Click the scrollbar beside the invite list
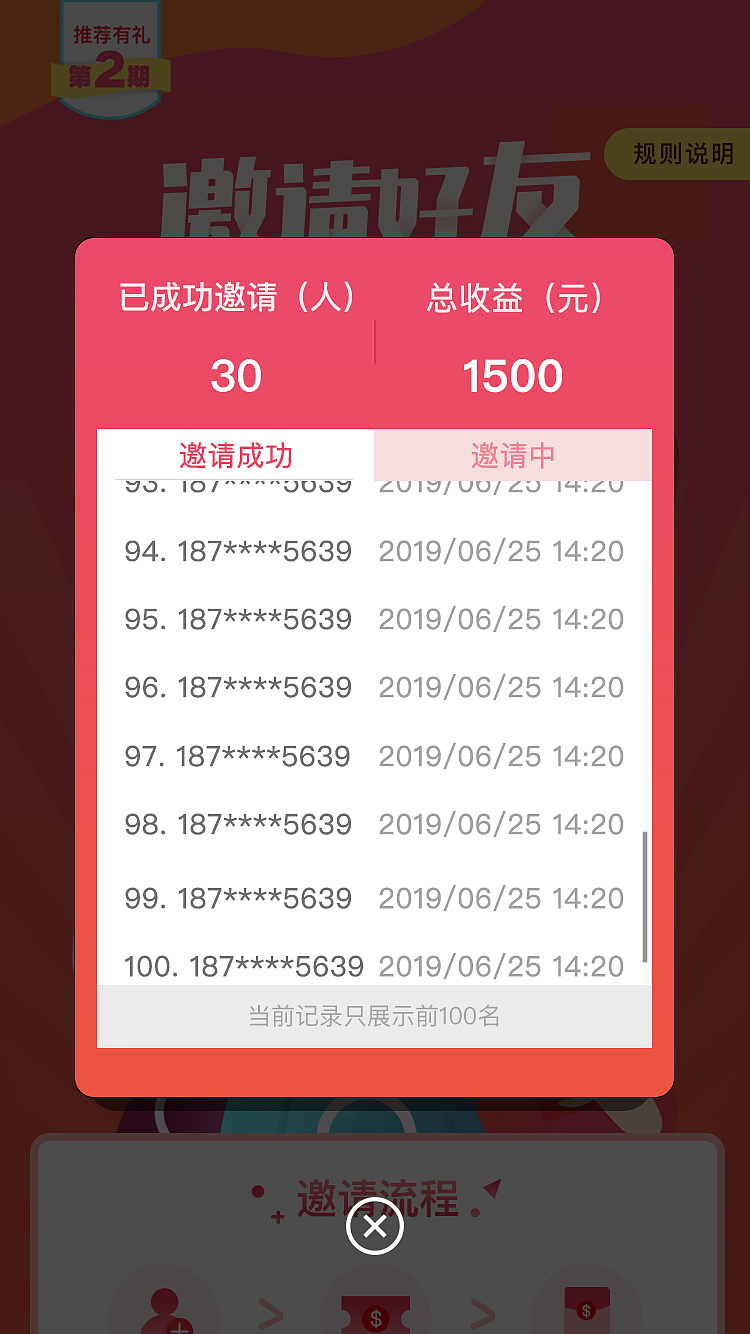This screenshot has height=1334, width=750. (643, 895)
